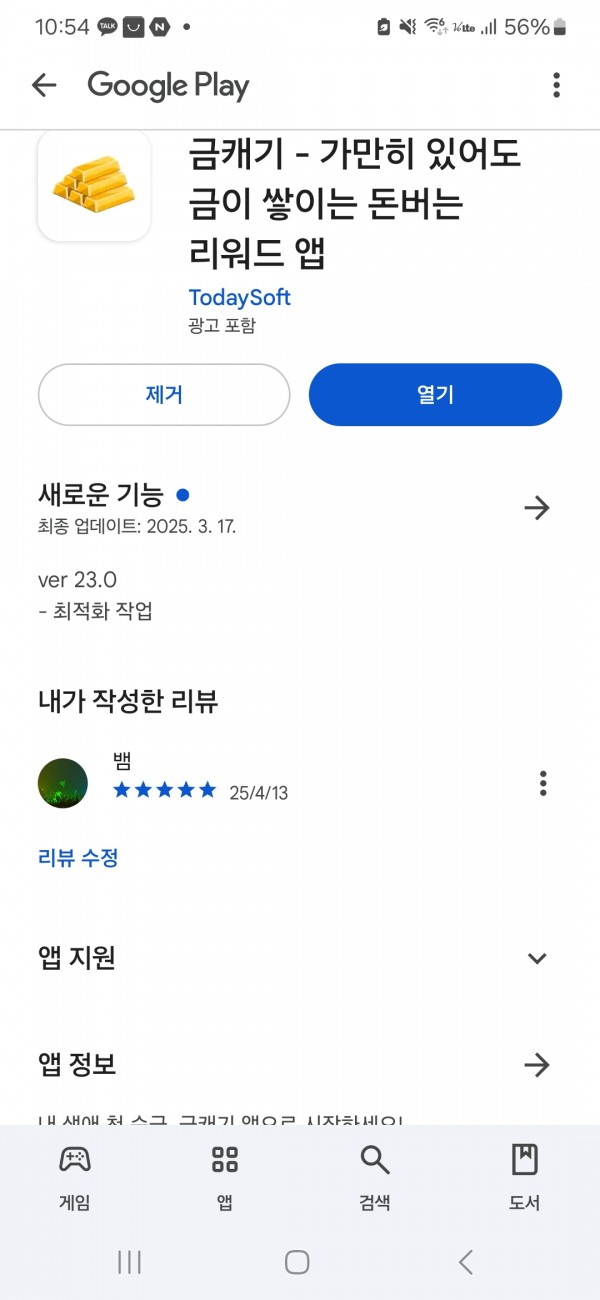Open the TodaySoft developer page

pyautogui.click(x=240, y=298)
